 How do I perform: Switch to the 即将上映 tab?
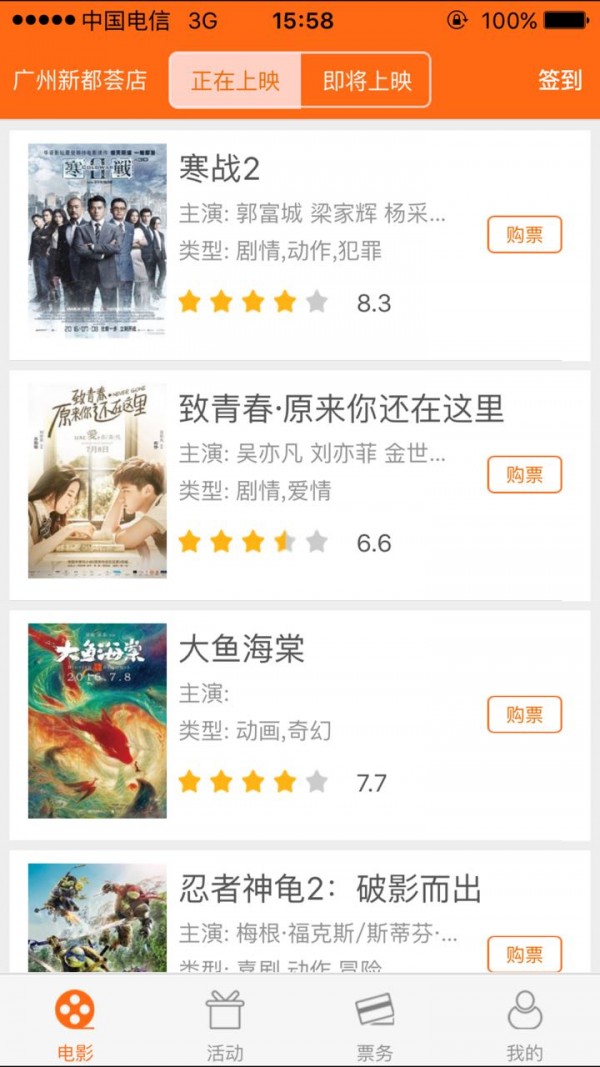click(x=366, y=80)
